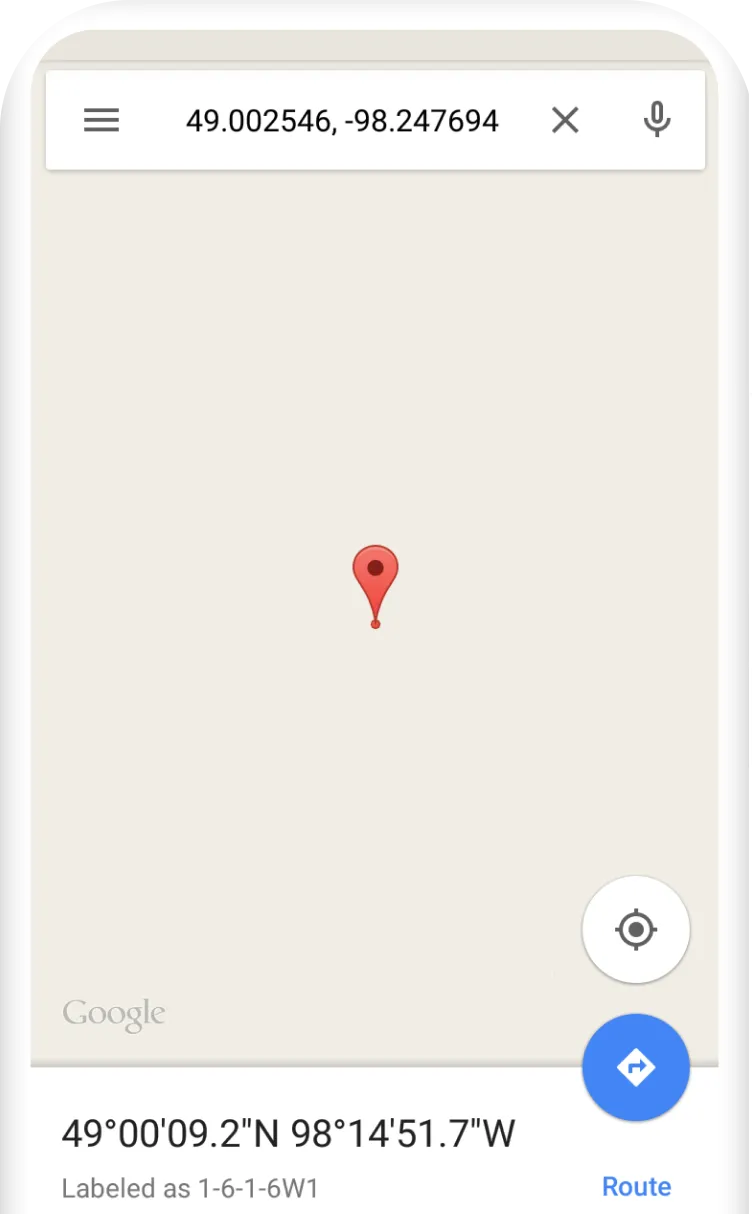Tap the Google watermark logo
The width and height of the screenshot is (754, 1214).
pos(114,1014)
